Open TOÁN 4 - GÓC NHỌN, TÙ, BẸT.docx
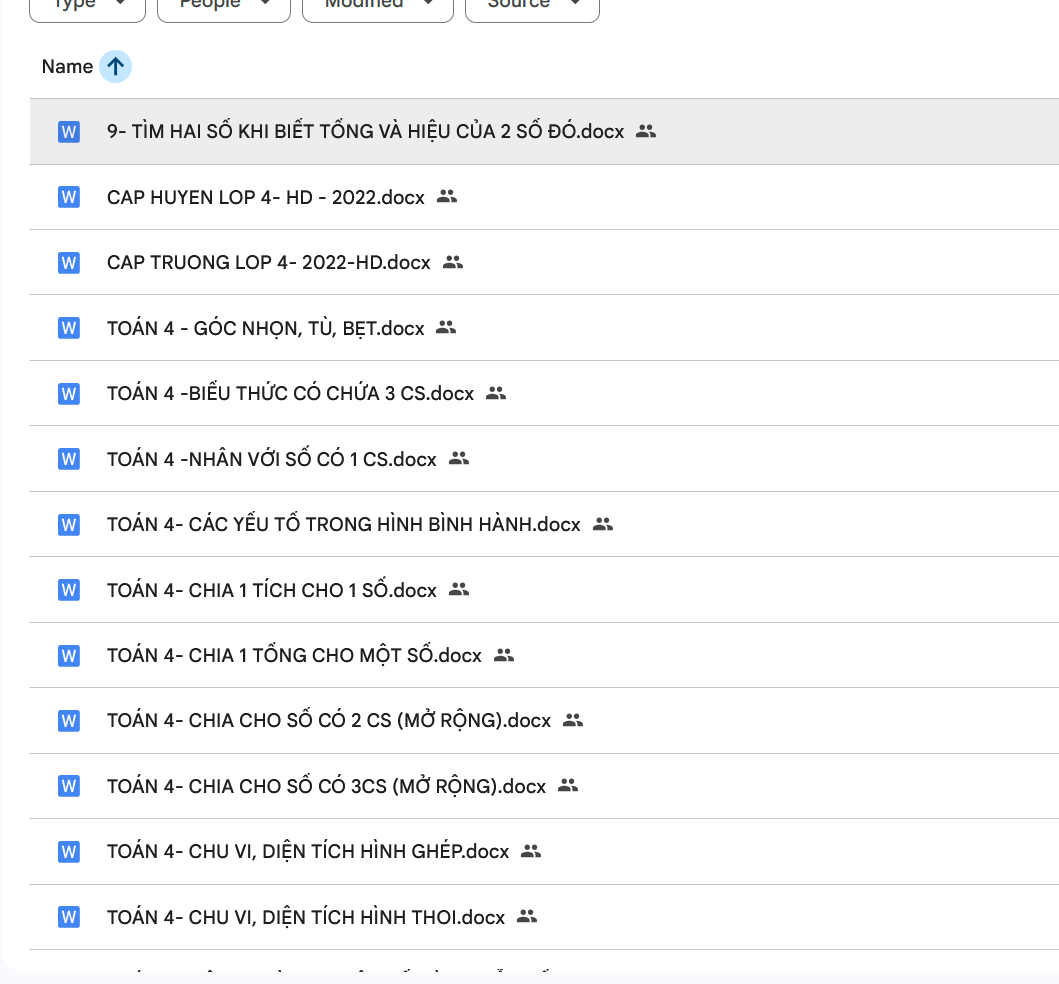Viewport: 1059px width, 984px height. [265, 328]
